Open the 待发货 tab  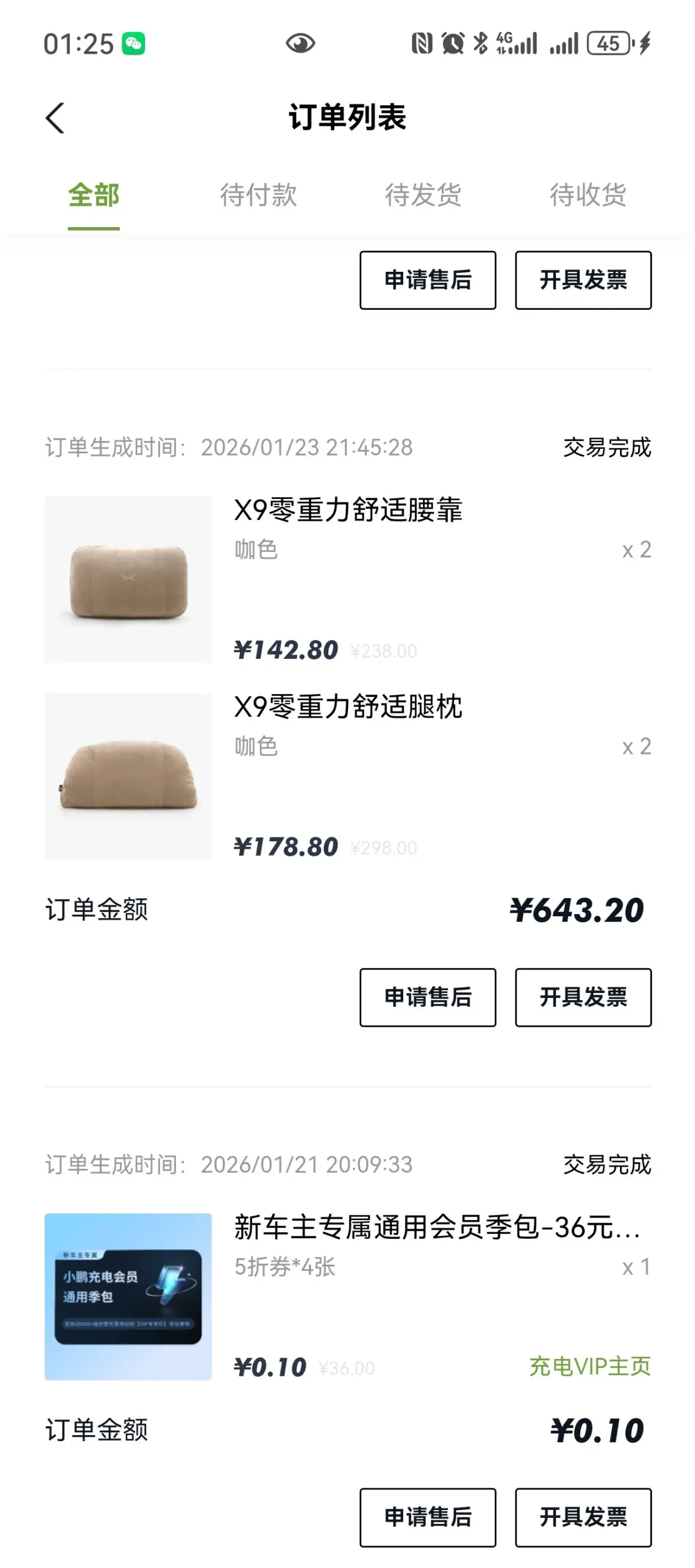click(422, 195)
